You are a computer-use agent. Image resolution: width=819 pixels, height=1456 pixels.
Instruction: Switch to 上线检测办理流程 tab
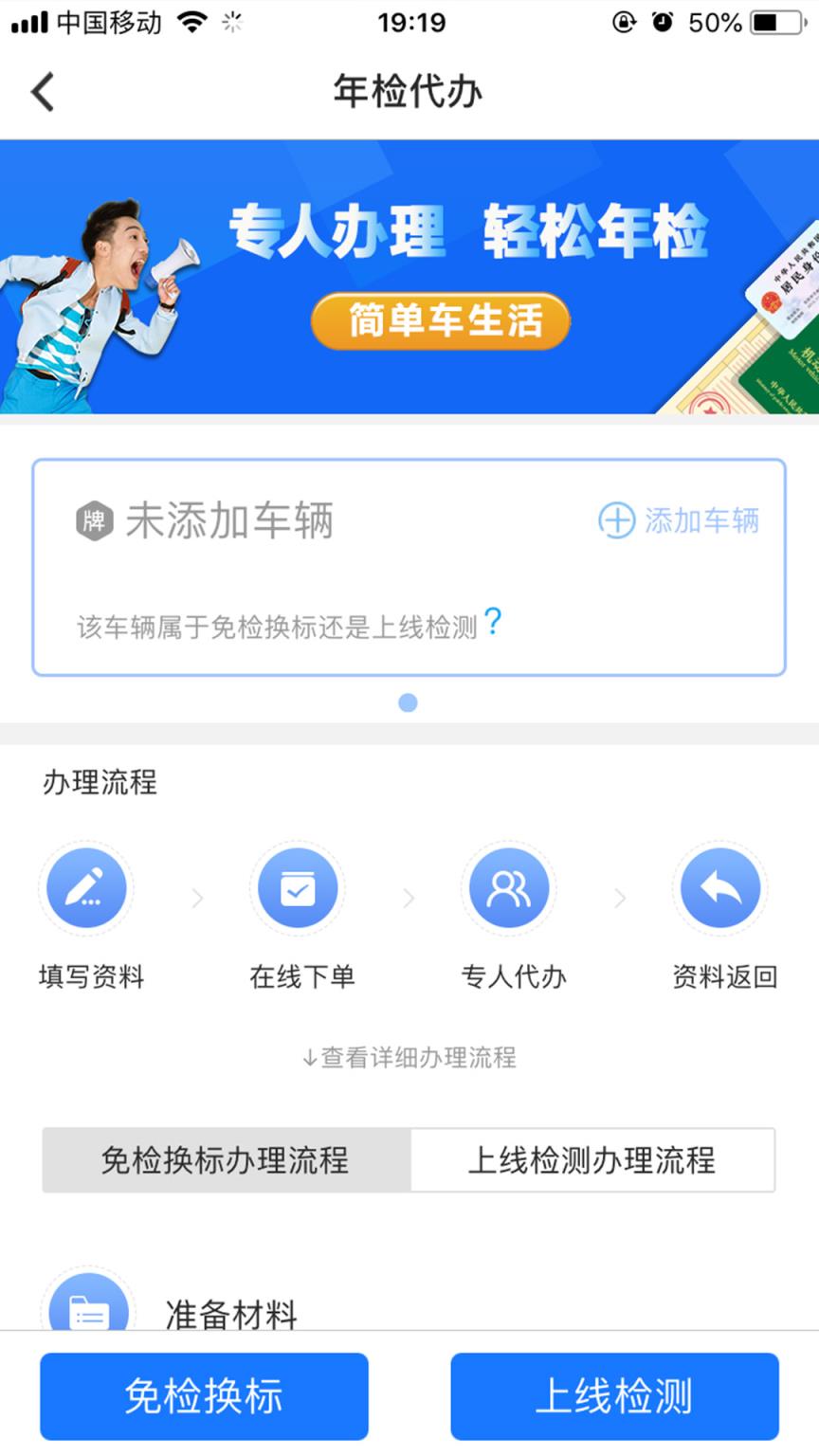tap(593, 1160)
